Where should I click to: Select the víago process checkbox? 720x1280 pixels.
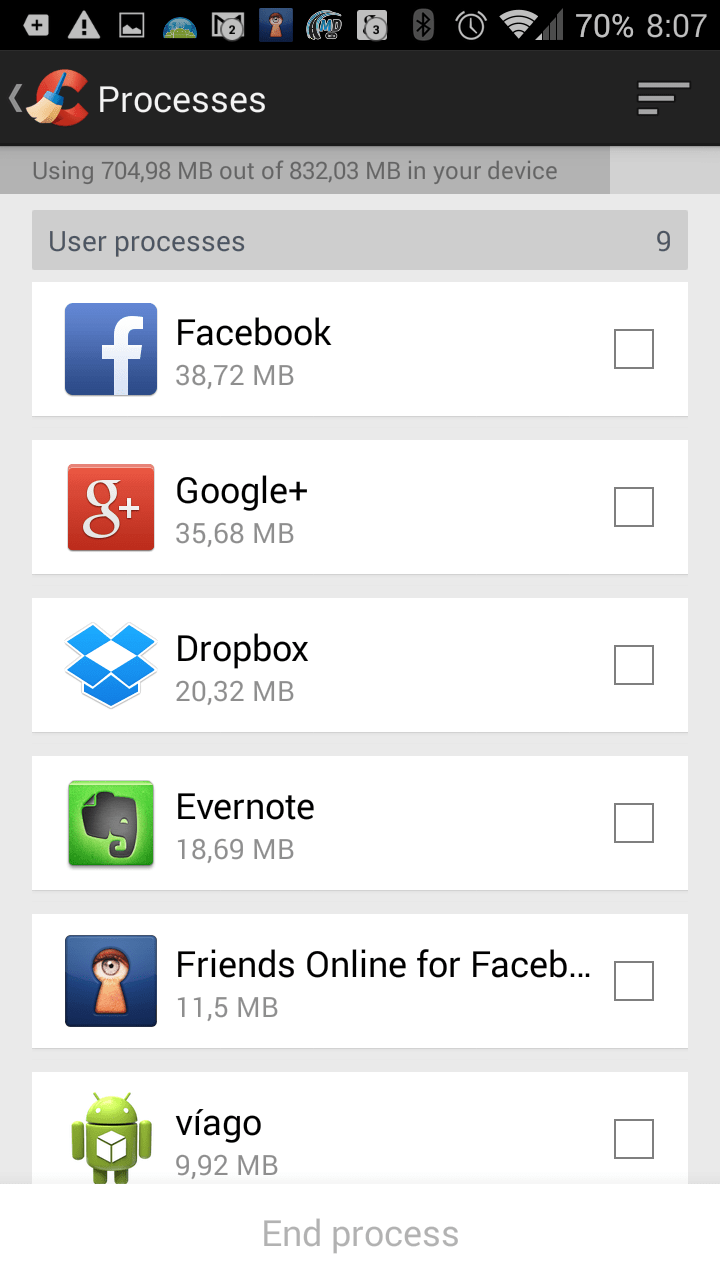tap(634, 1139)
